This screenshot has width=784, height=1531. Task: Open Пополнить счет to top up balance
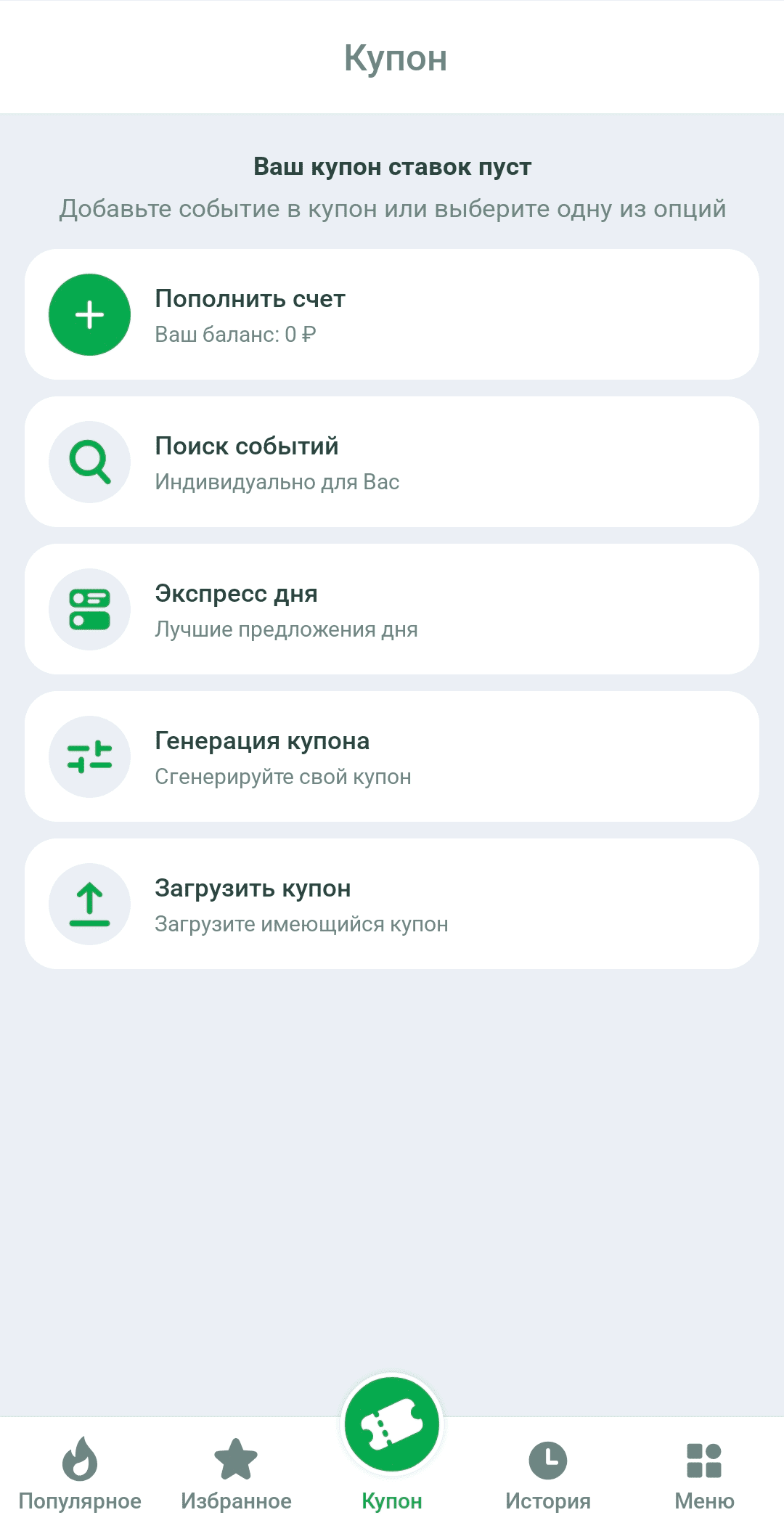tap(392, 314)
